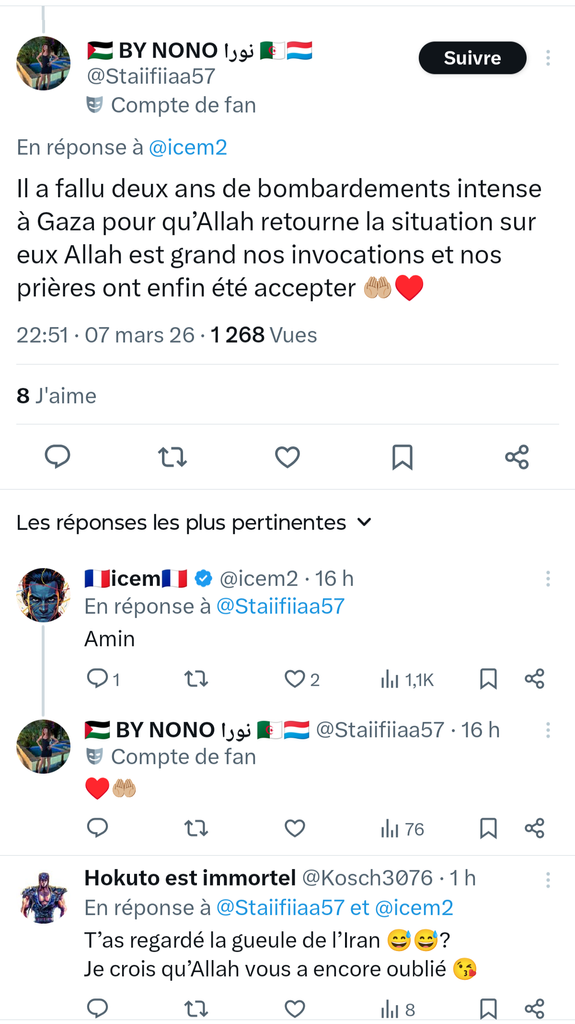Open the overflow menu on icem's reply
Viewport: 575px width, 1024px height.
click(x=548, y=578)
